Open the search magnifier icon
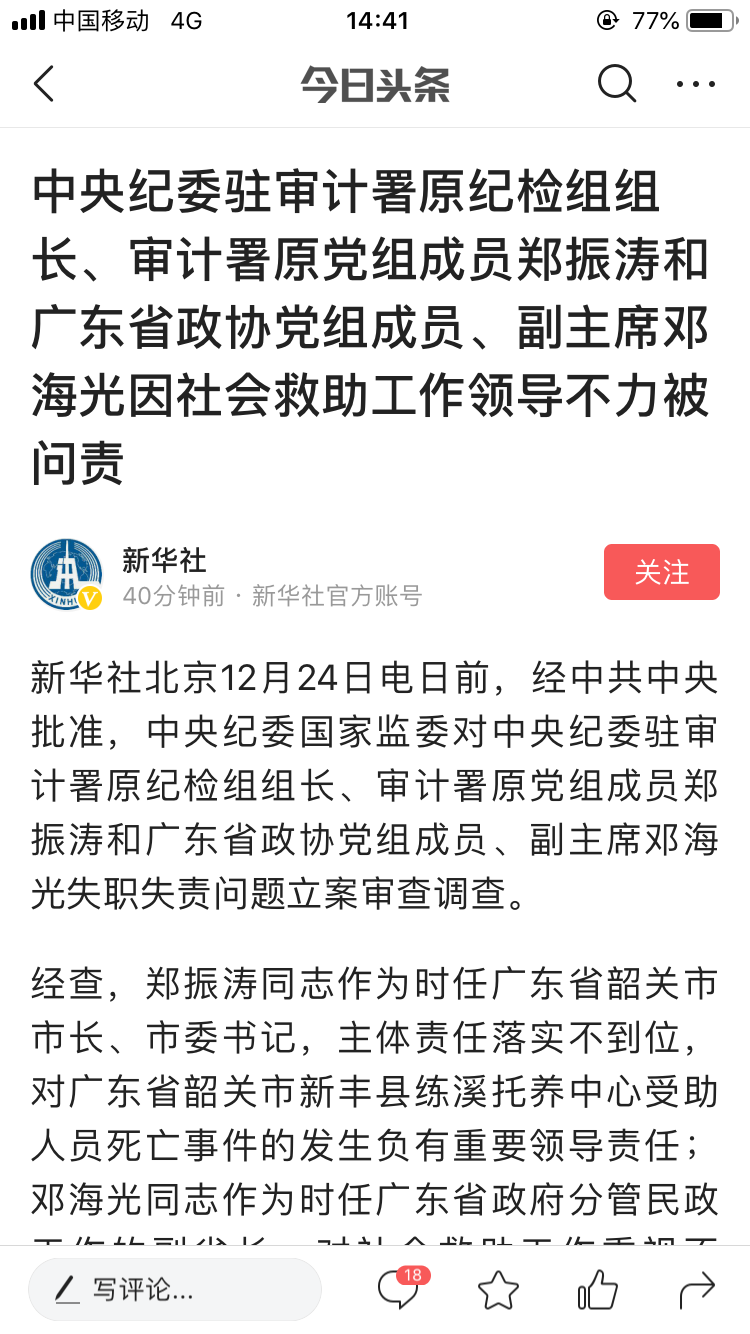Image resolution: width=750 pixels, height=1334 pixels. click(616, 84)
